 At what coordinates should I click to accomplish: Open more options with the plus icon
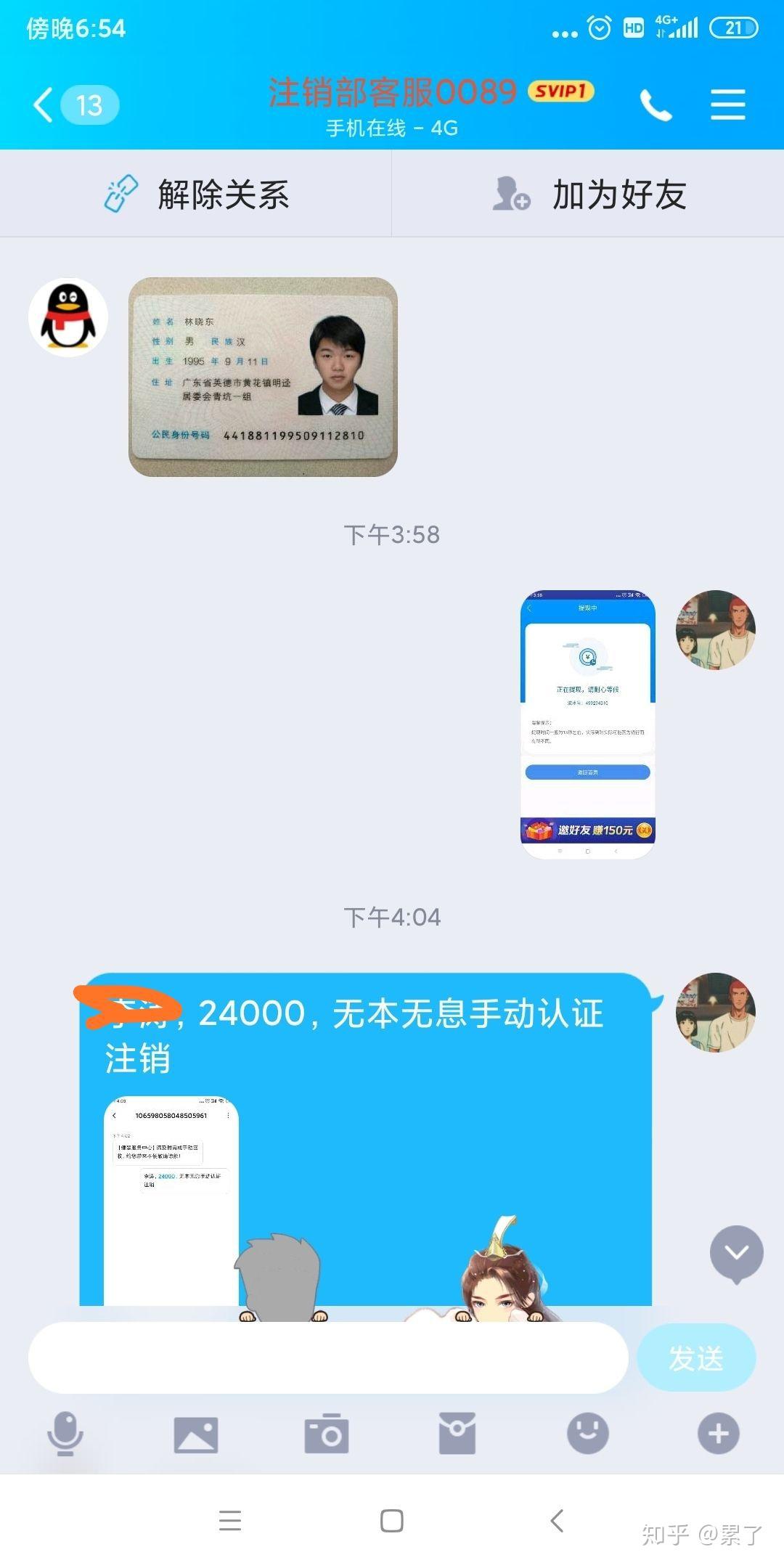click(x=718, y=1434)
